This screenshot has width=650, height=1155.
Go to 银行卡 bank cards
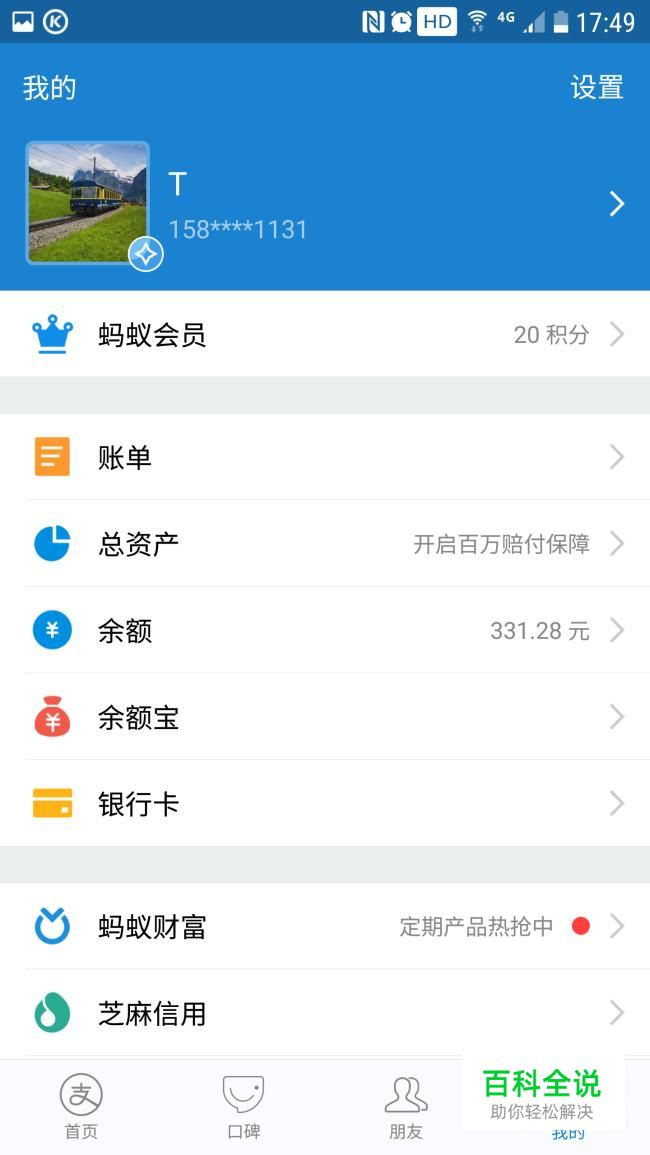point(325,804)
